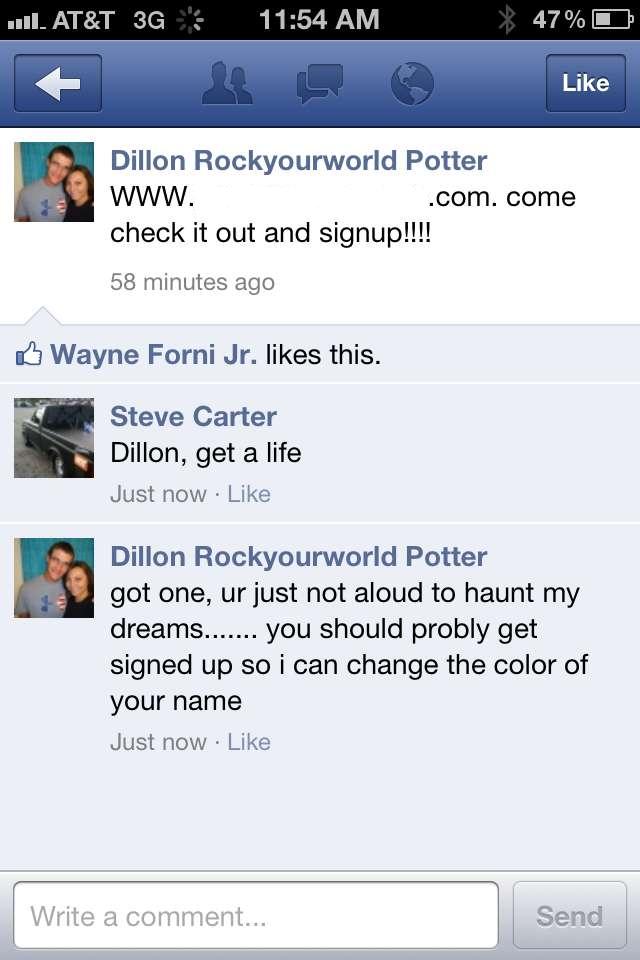
Task: Like Steve Carter's comment
Action: [249, 494]
